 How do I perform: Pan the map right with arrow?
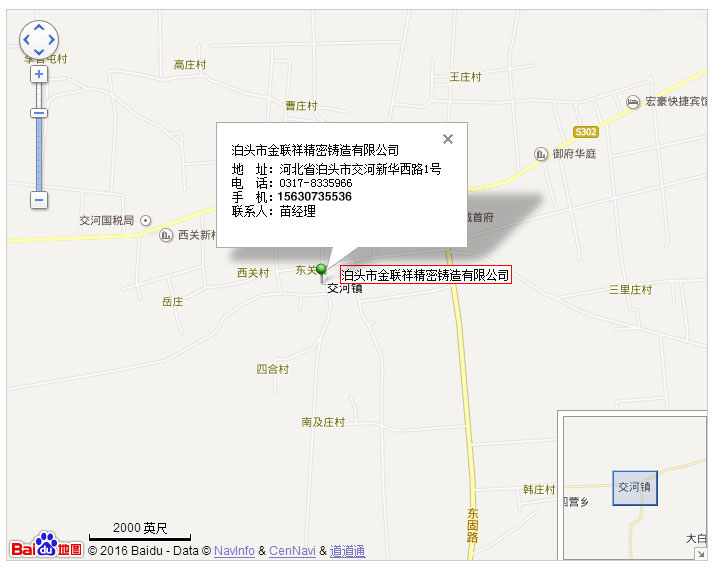click(x=51, y=40)
